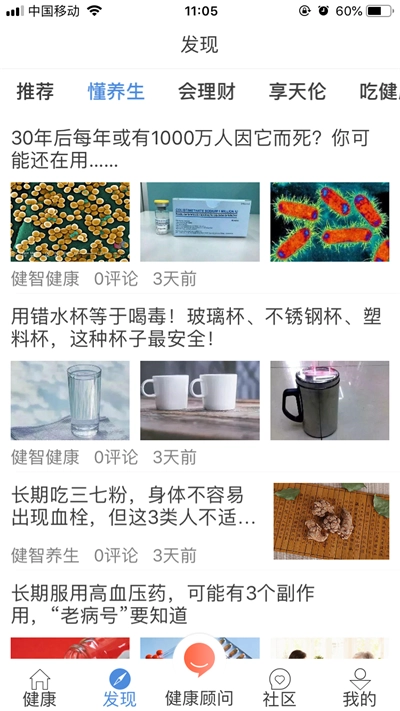
Task: Switch to the 社区 tab
Action: click(279, 688)
